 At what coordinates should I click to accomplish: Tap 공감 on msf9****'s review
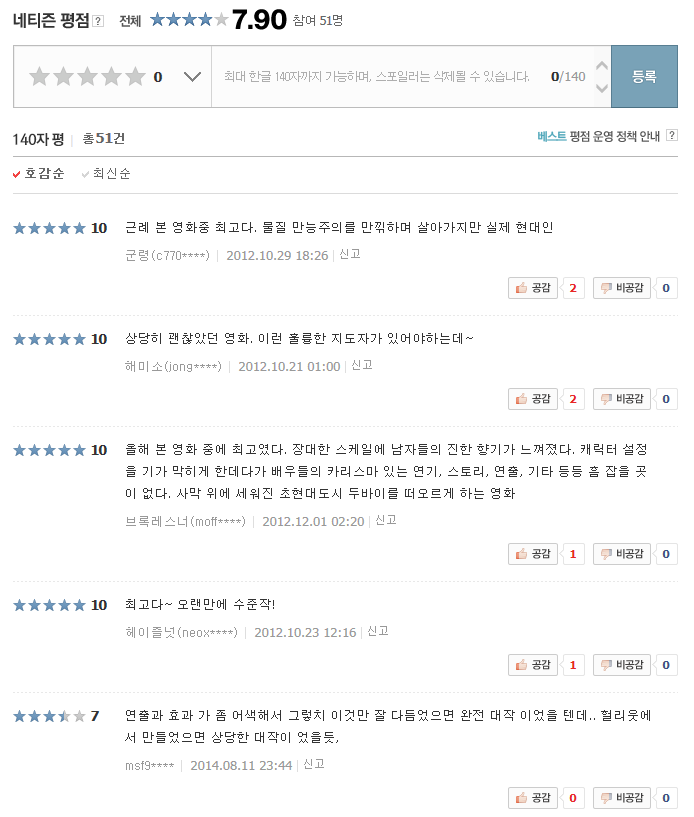(533, 798)
